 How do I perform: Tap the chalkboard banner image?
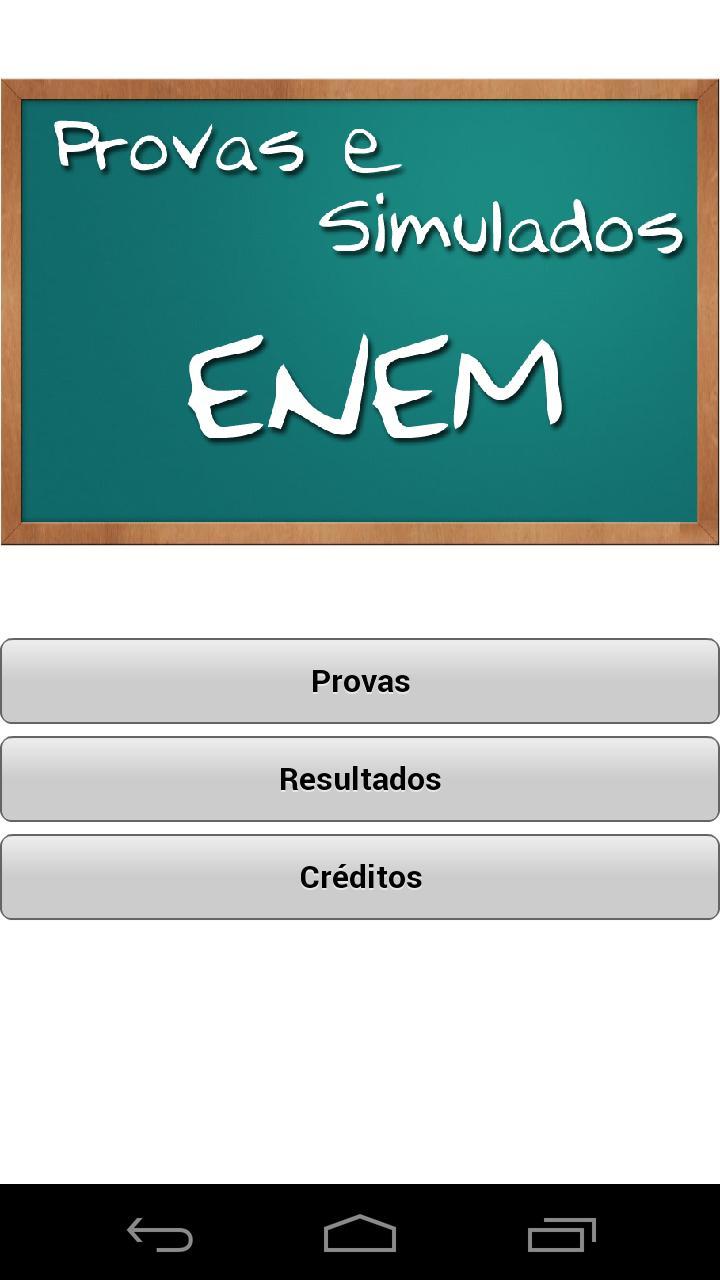pos(360,310)
